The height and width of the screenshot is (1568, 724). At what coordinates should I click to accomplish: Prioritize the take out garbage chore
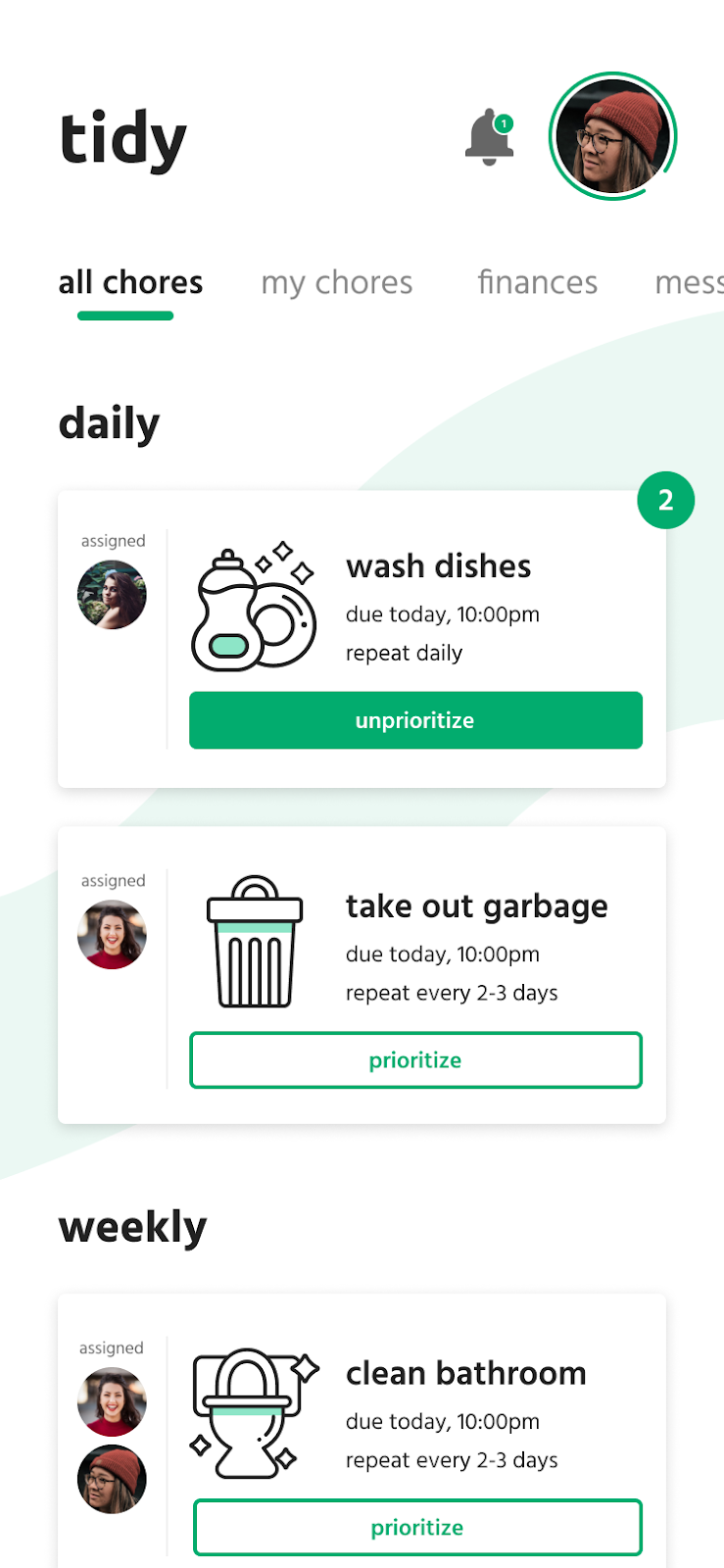(x=415, y=1060)
